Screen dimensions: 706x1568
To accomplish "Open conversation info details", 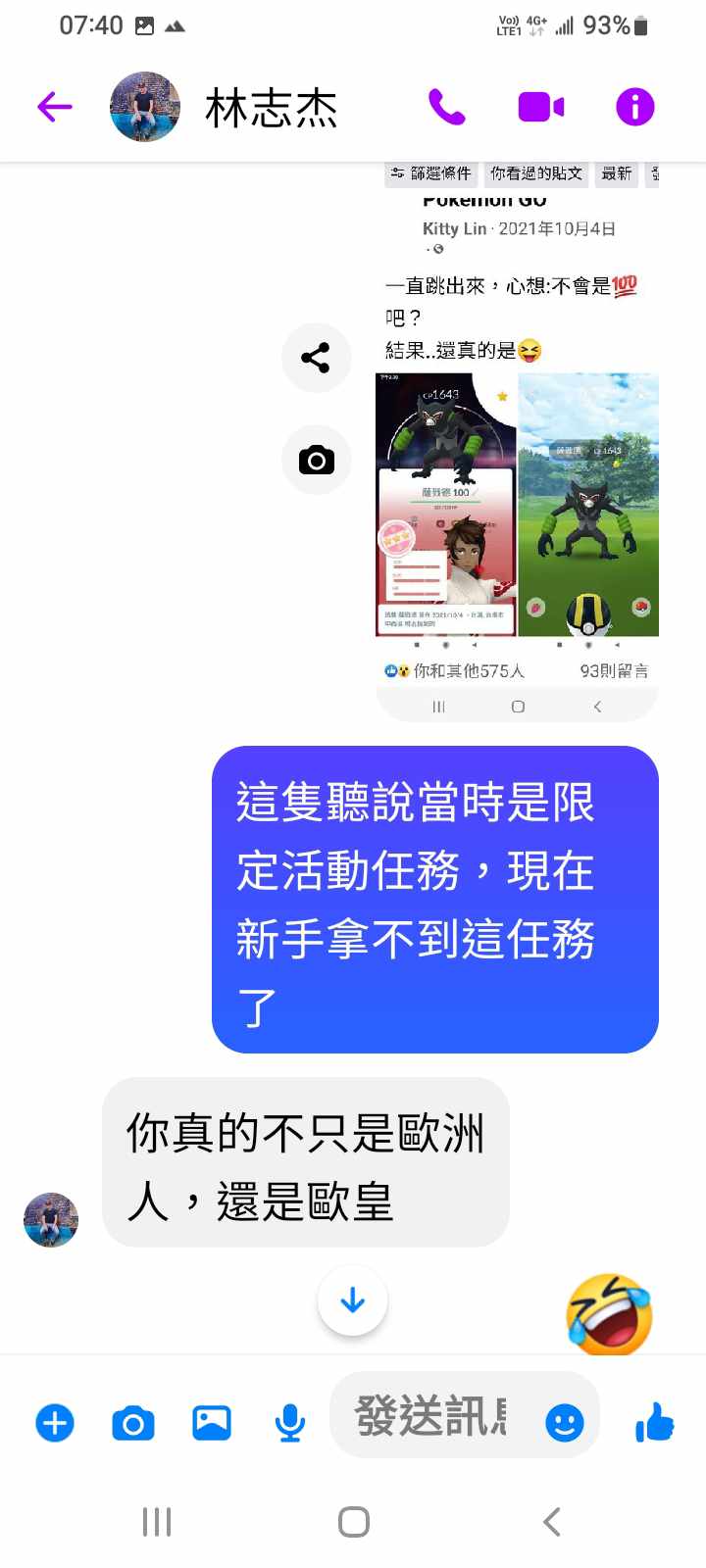I will [634, 107].
